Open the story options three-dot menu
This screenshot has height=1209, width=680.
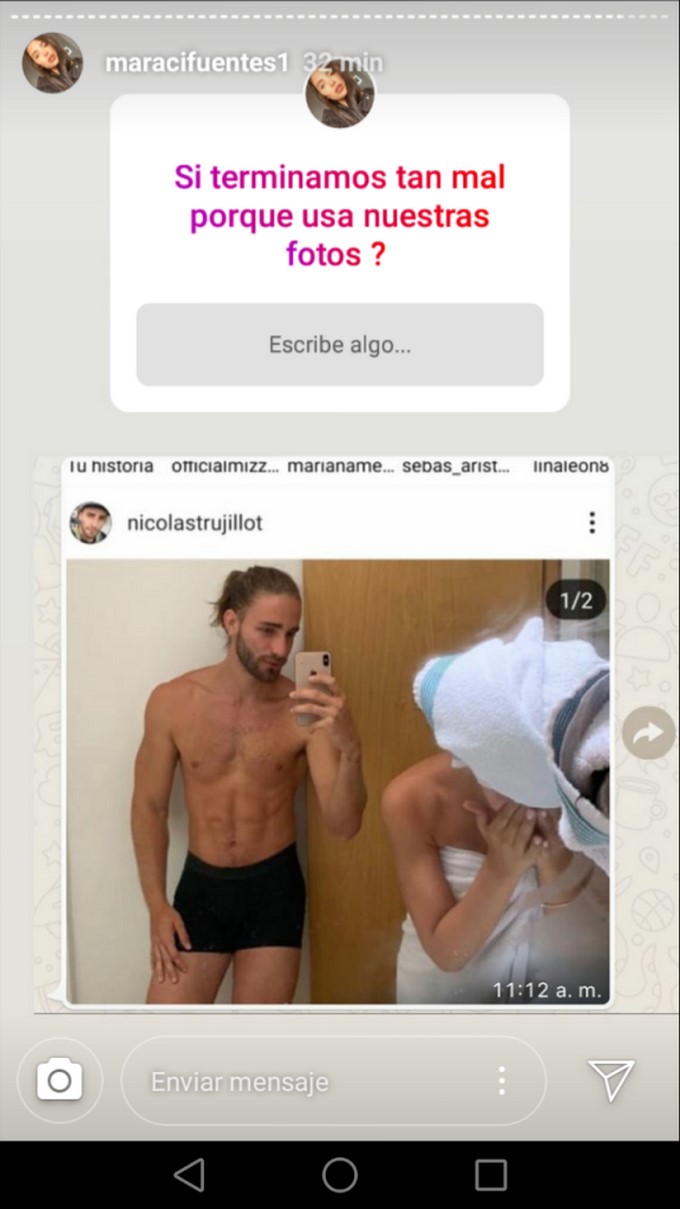[501, 1081]
